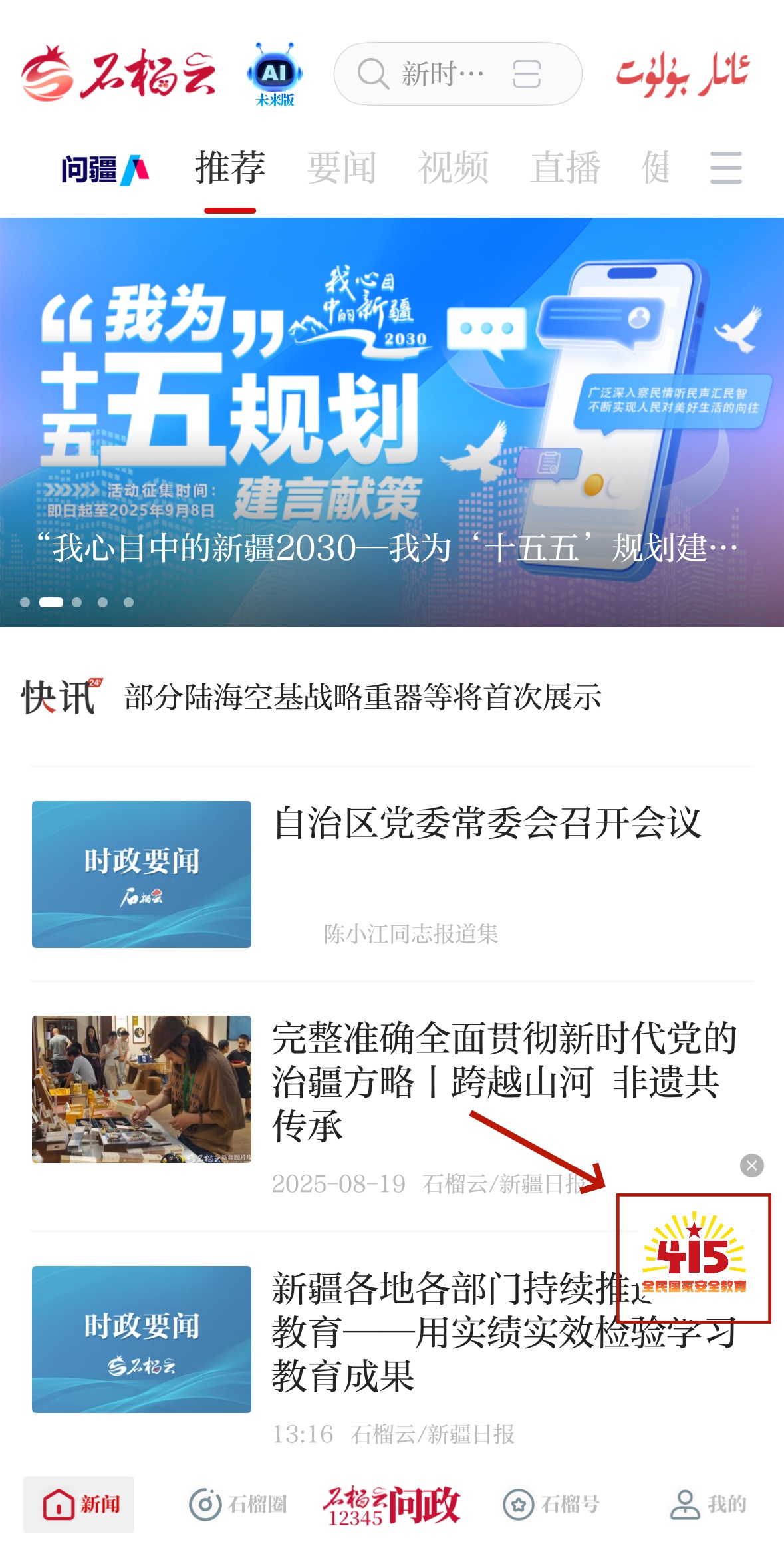Switch to the Uyghur language version
This screenshot has width=784, height=1554.
pyautogui.click(x=682, y=74)
